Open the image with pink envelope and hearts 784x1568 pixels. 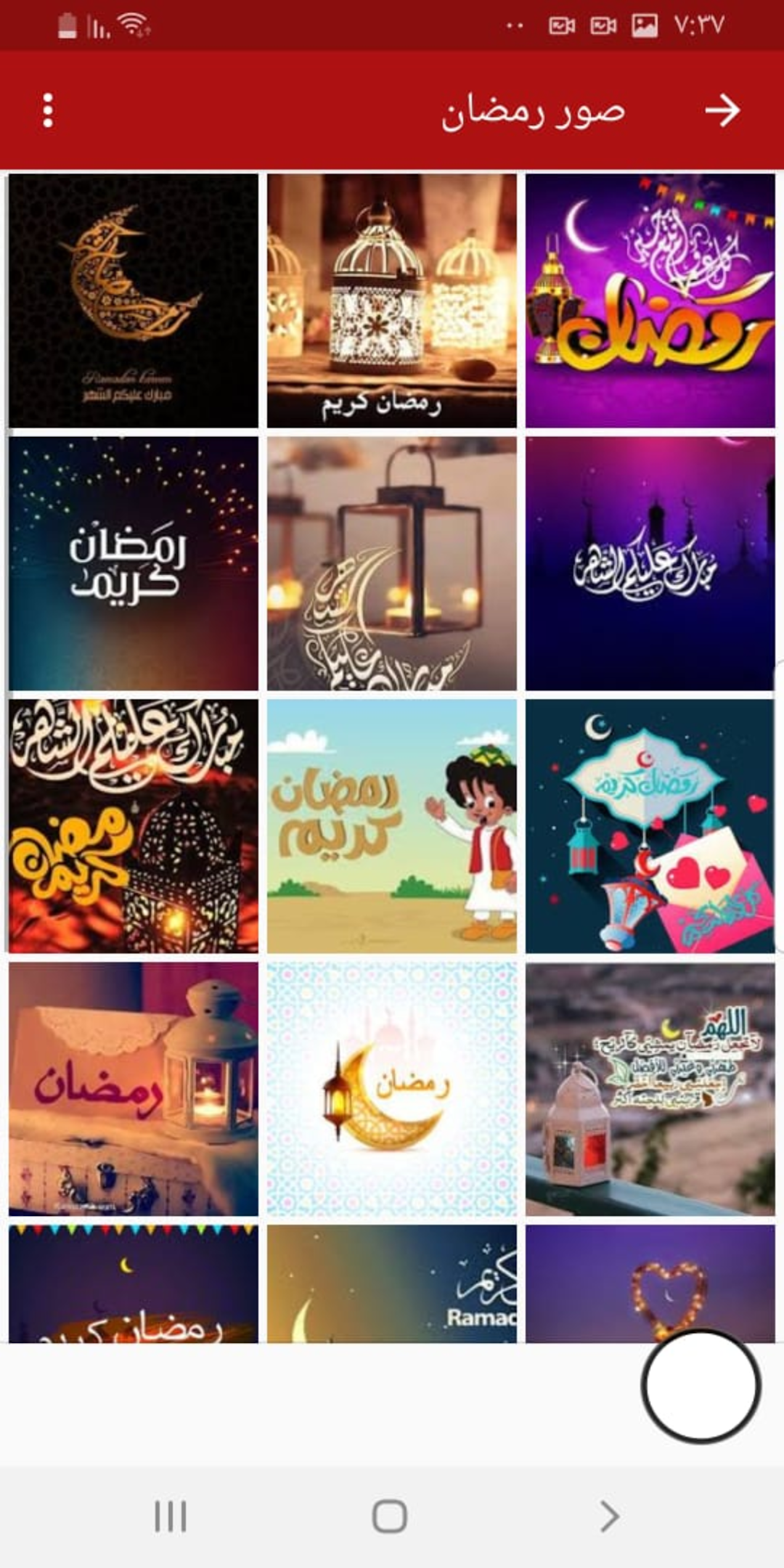(650, 826)
